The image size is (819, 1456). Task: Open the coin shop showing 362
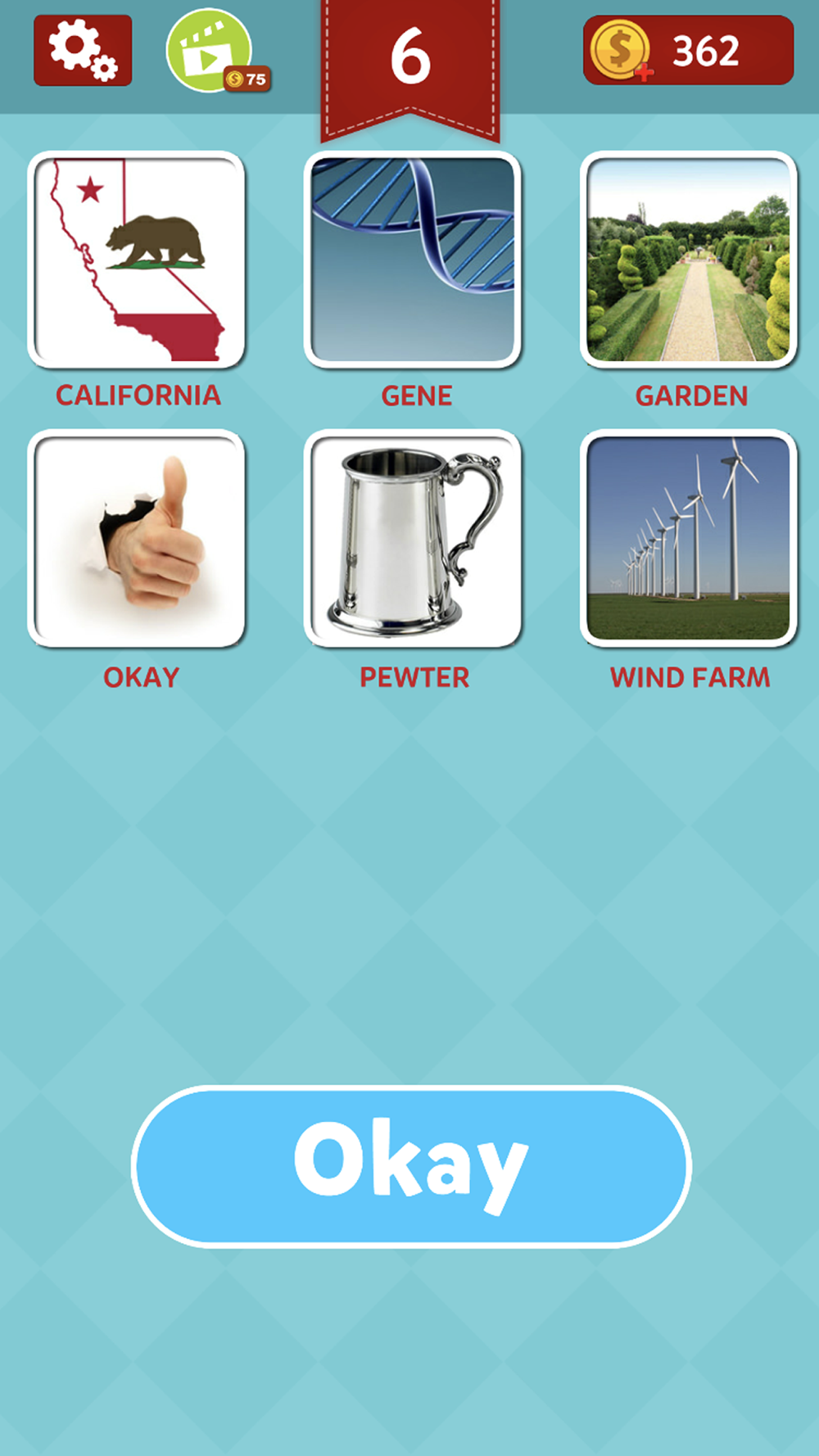tap(689, 51)
